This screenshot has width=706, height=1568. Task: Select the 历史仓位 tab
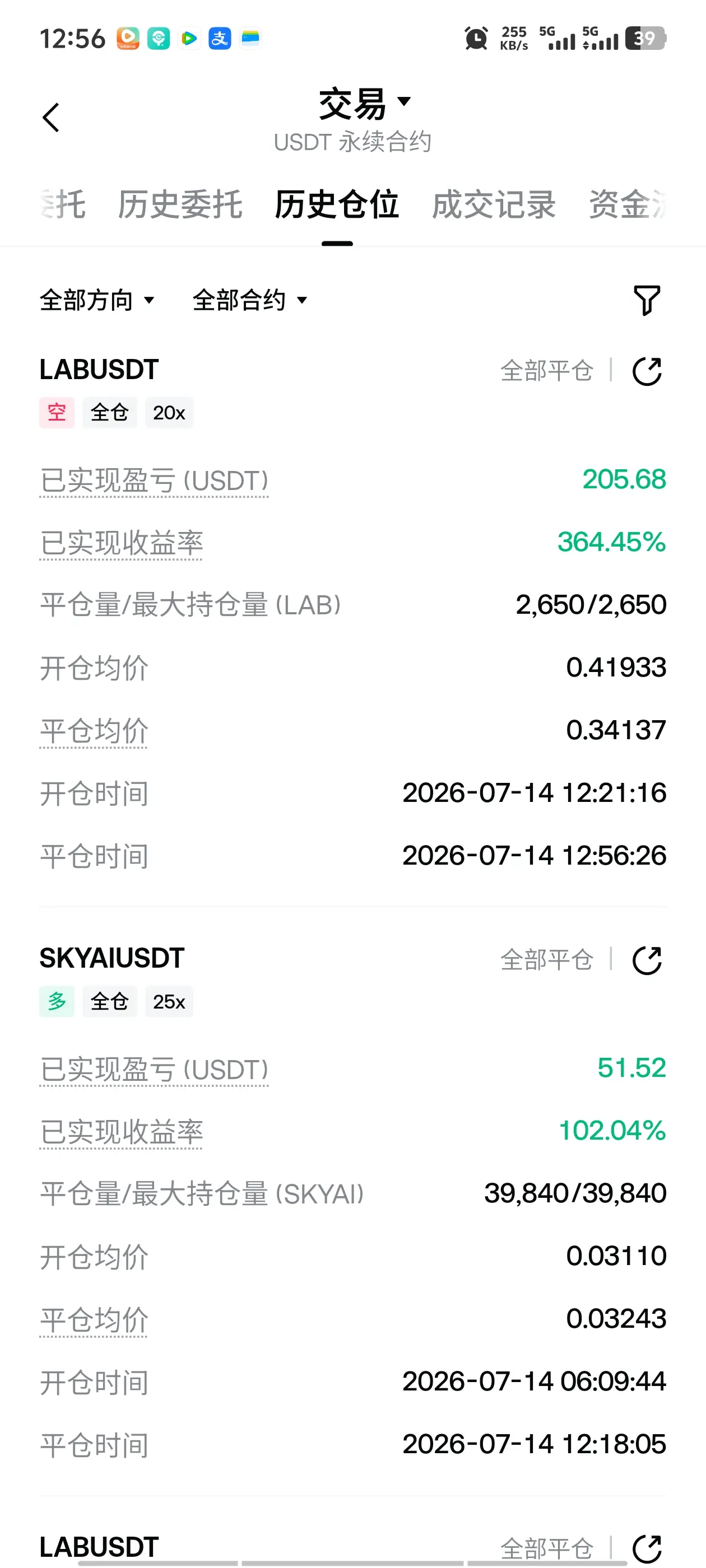337,204
